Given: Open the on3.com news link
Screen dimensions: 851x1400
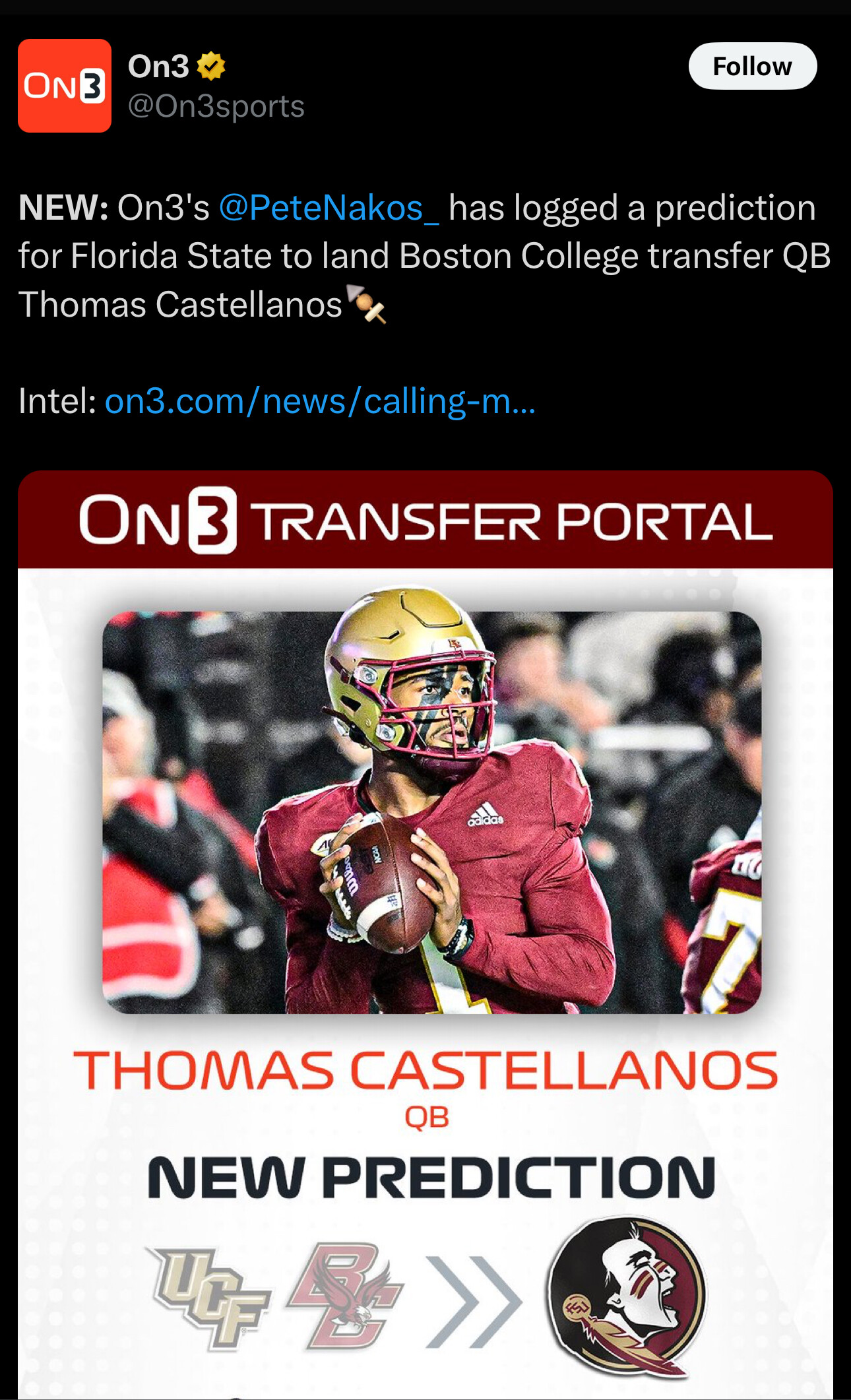Looking at the screenshot, I should tap(320, 401).
